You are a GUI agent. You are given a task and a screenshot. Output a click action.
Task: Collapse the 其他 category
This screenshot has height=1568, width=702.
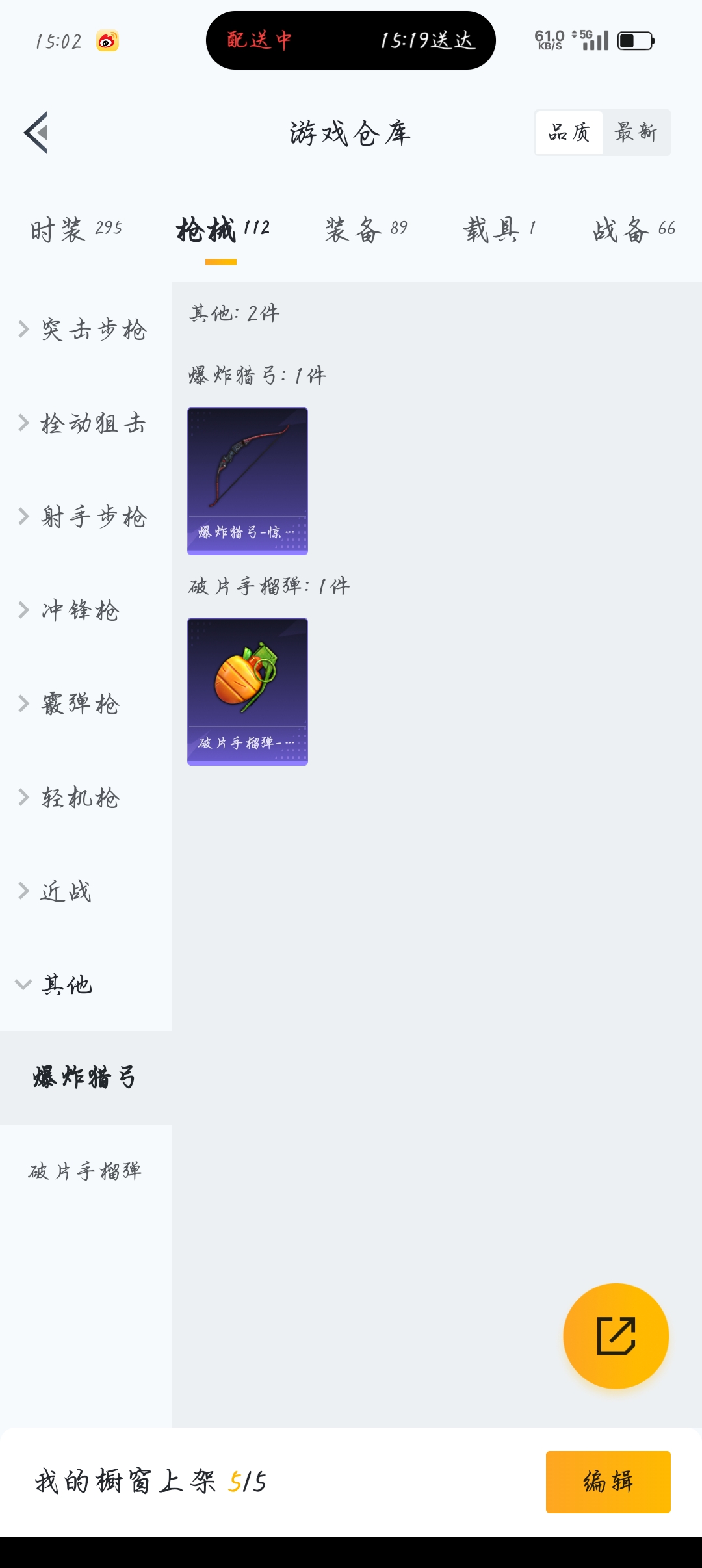click(x=58, y=985)
